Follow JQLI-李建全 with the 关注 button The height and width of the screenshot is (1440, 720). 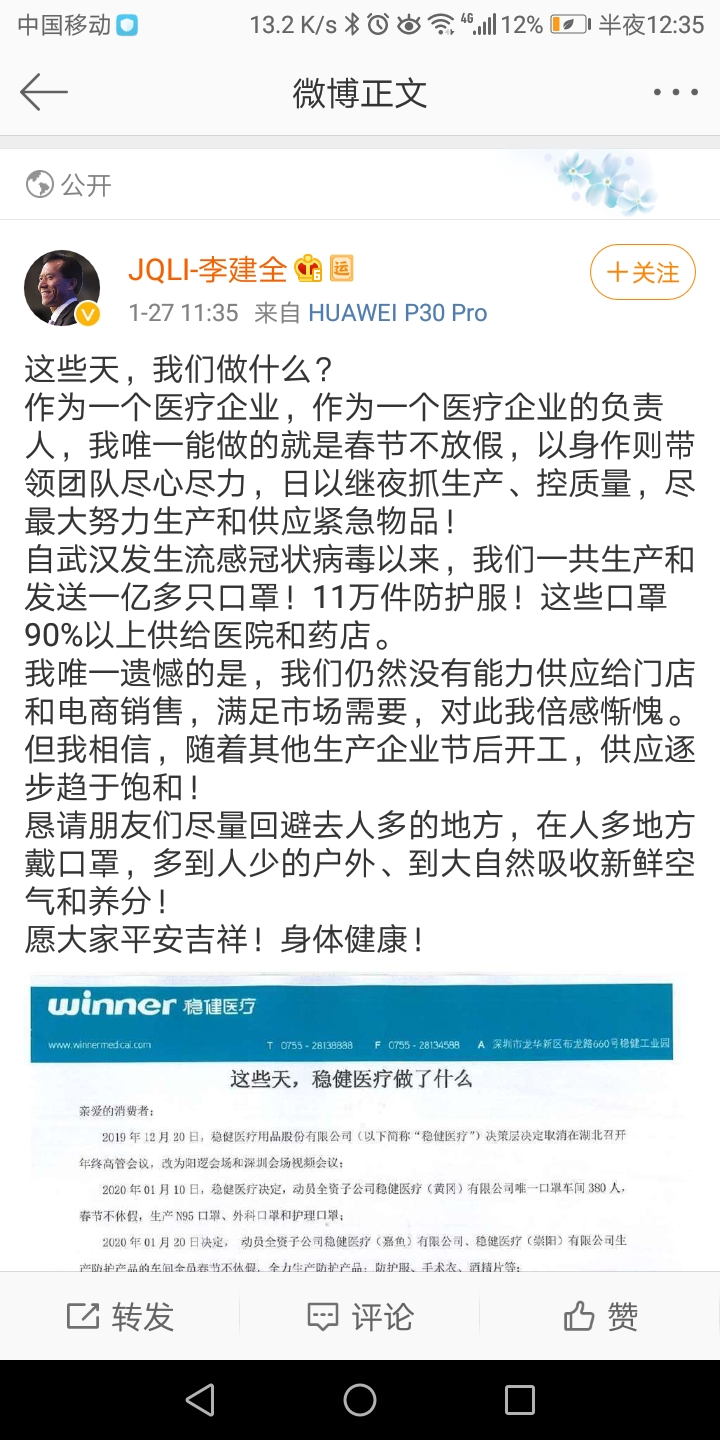pyautogui.click(x=643, y=272)
